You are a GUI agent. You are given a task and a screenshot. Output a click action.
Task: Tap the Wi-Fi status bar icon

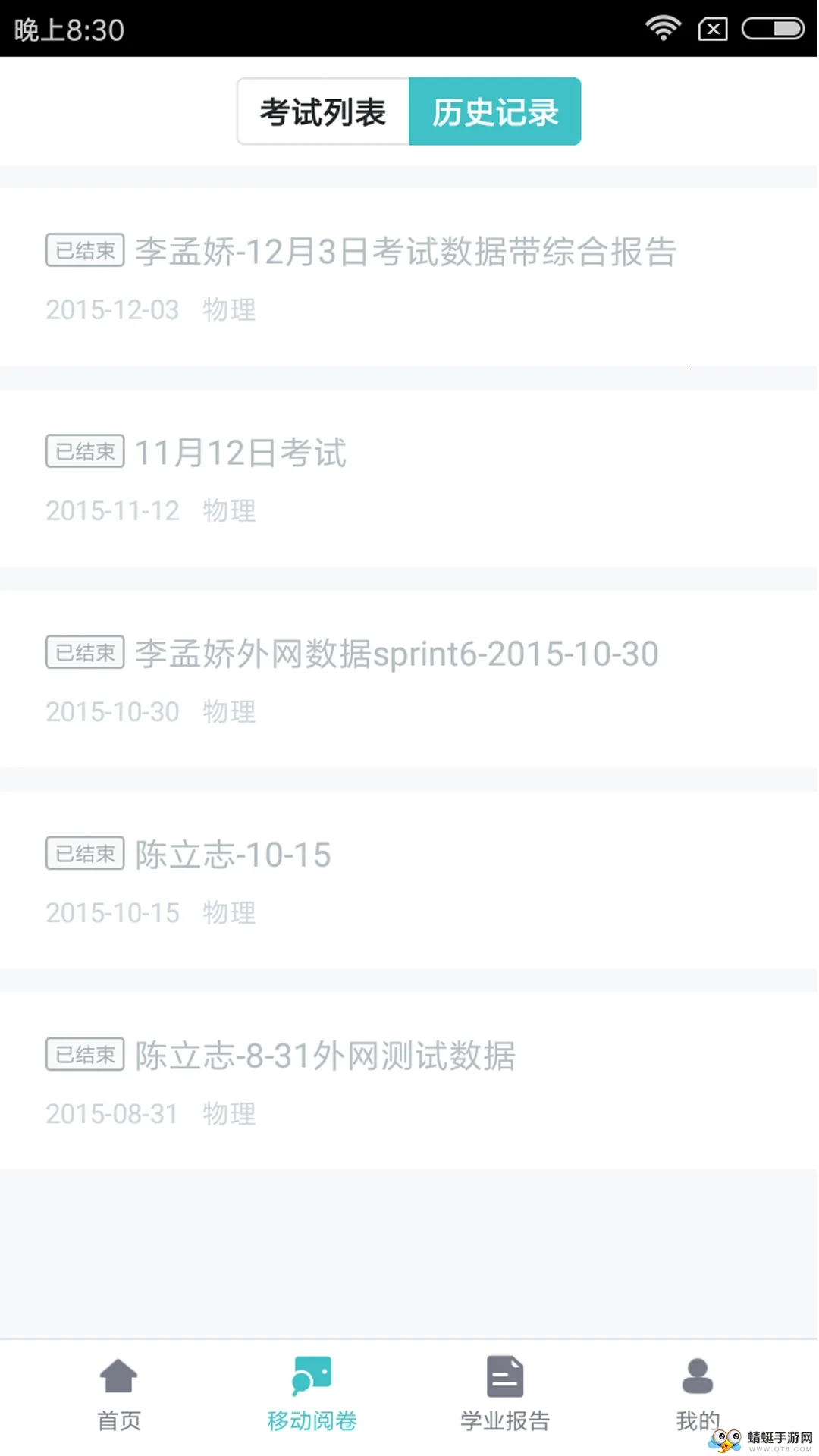(661, 29)
